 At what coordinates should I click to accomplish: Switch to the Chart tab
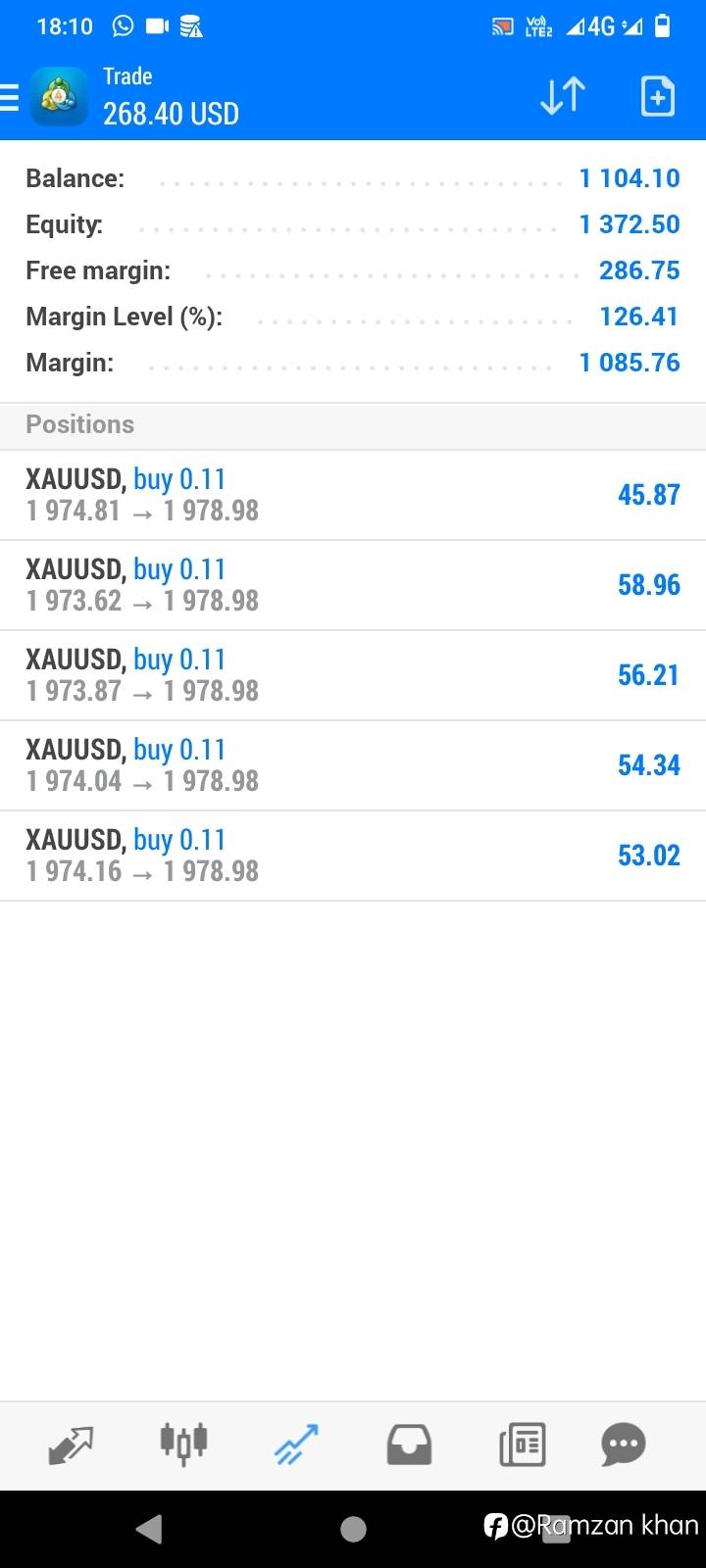pos(183,1445)
